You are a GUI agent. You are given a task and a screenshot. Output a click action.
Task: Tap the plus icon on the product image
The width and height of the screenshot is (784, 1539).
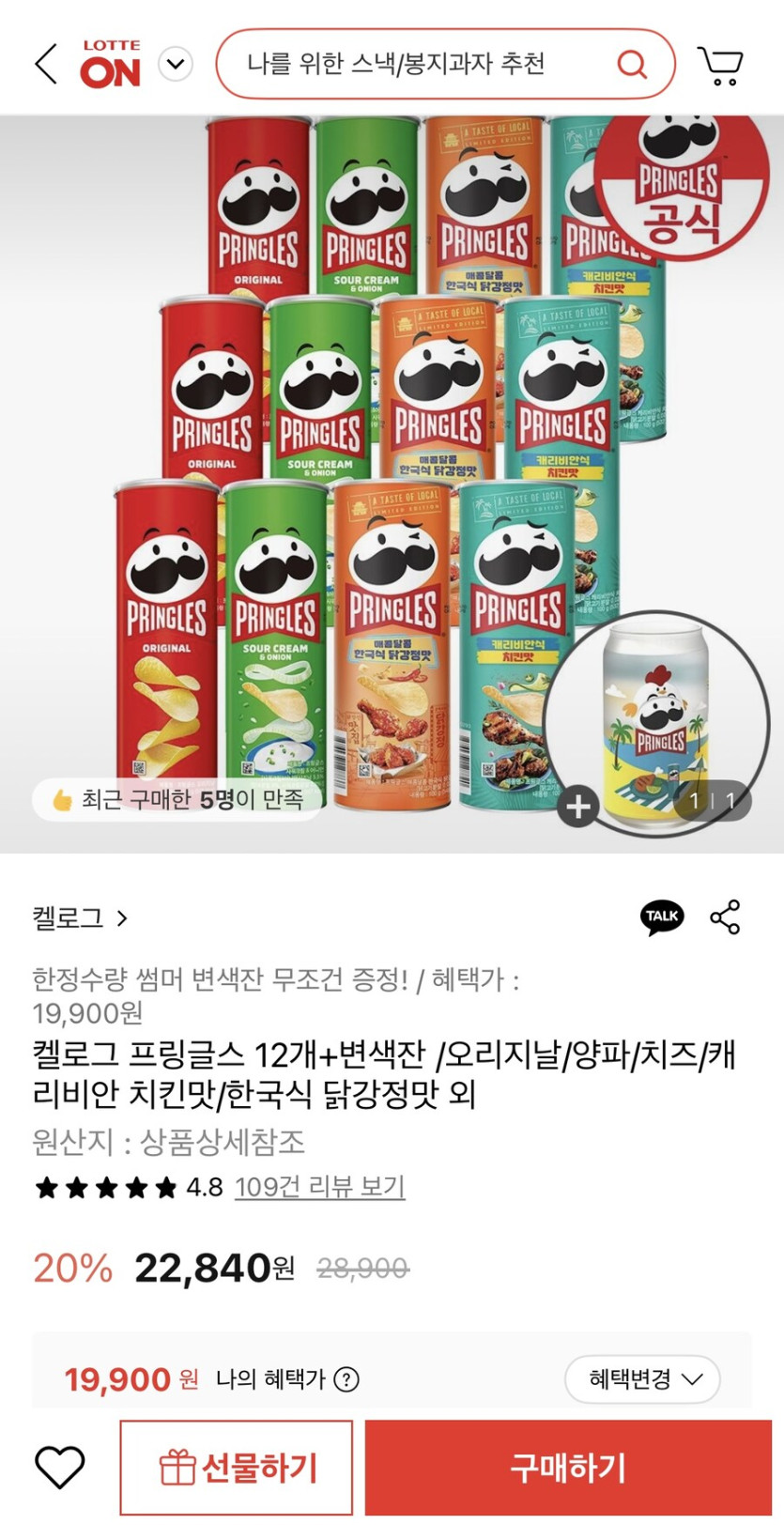click(579, 806)
